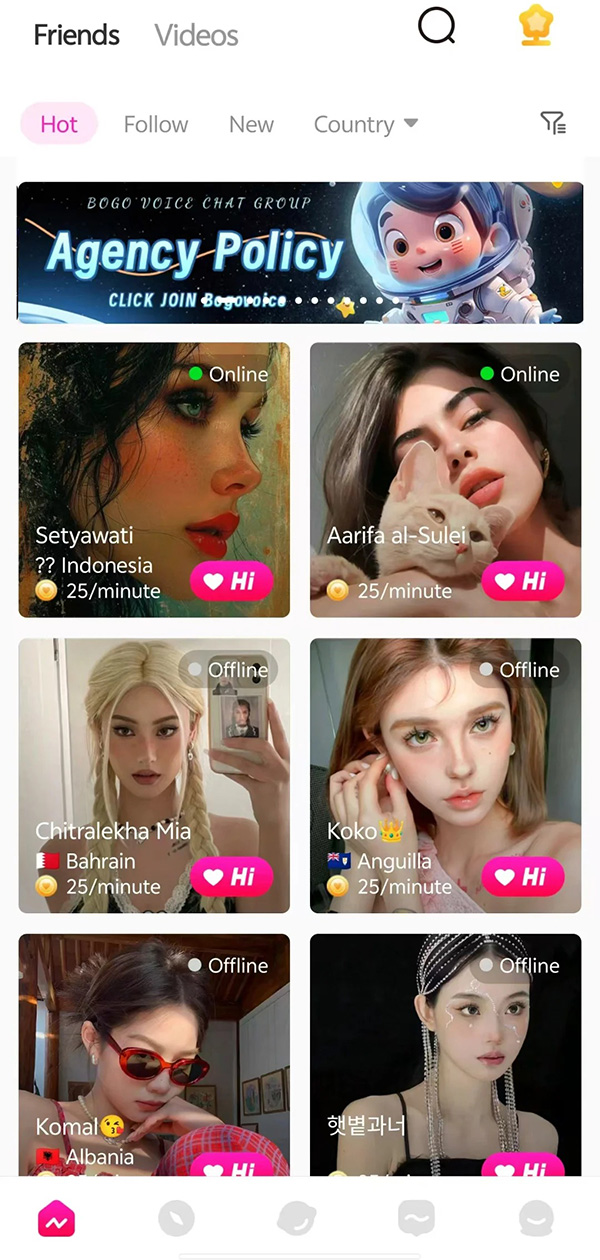Switch to the Videos tab
The height and width of the screenshot is (1260, 600).
[x=196, y=36]
